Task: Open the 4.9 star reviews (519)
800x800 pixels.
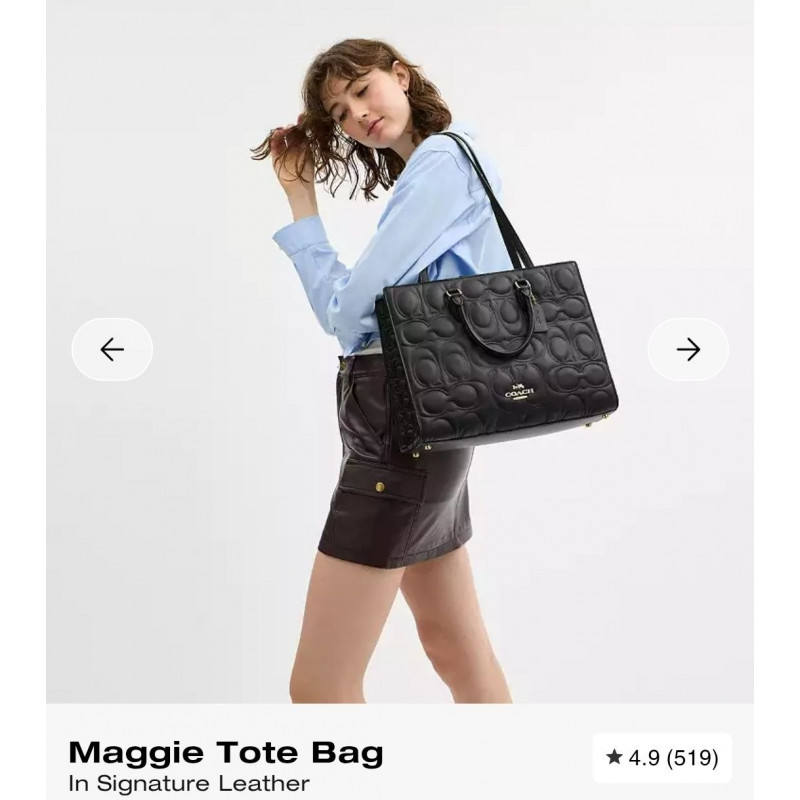Action: 662,758
